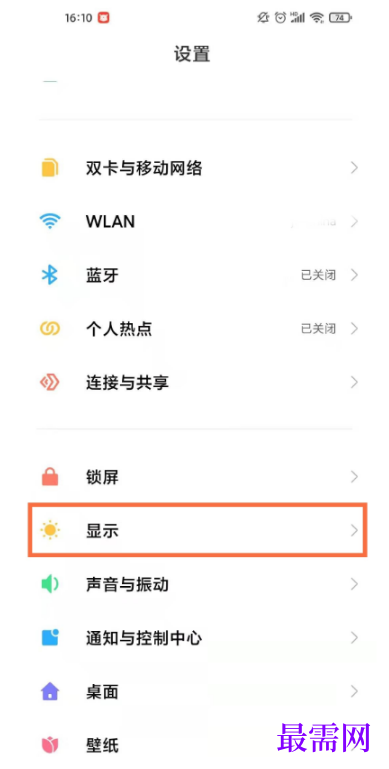
Task: Open 锁屏 lock screen settings
Action: (x=195, y=477)
